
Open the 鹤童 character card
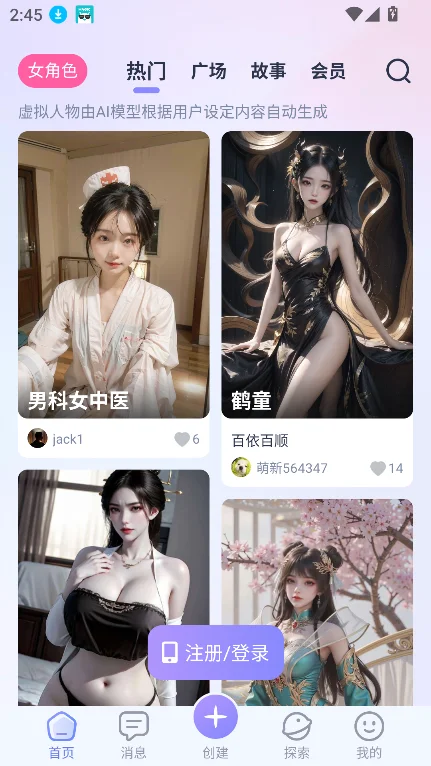[317, 274]
